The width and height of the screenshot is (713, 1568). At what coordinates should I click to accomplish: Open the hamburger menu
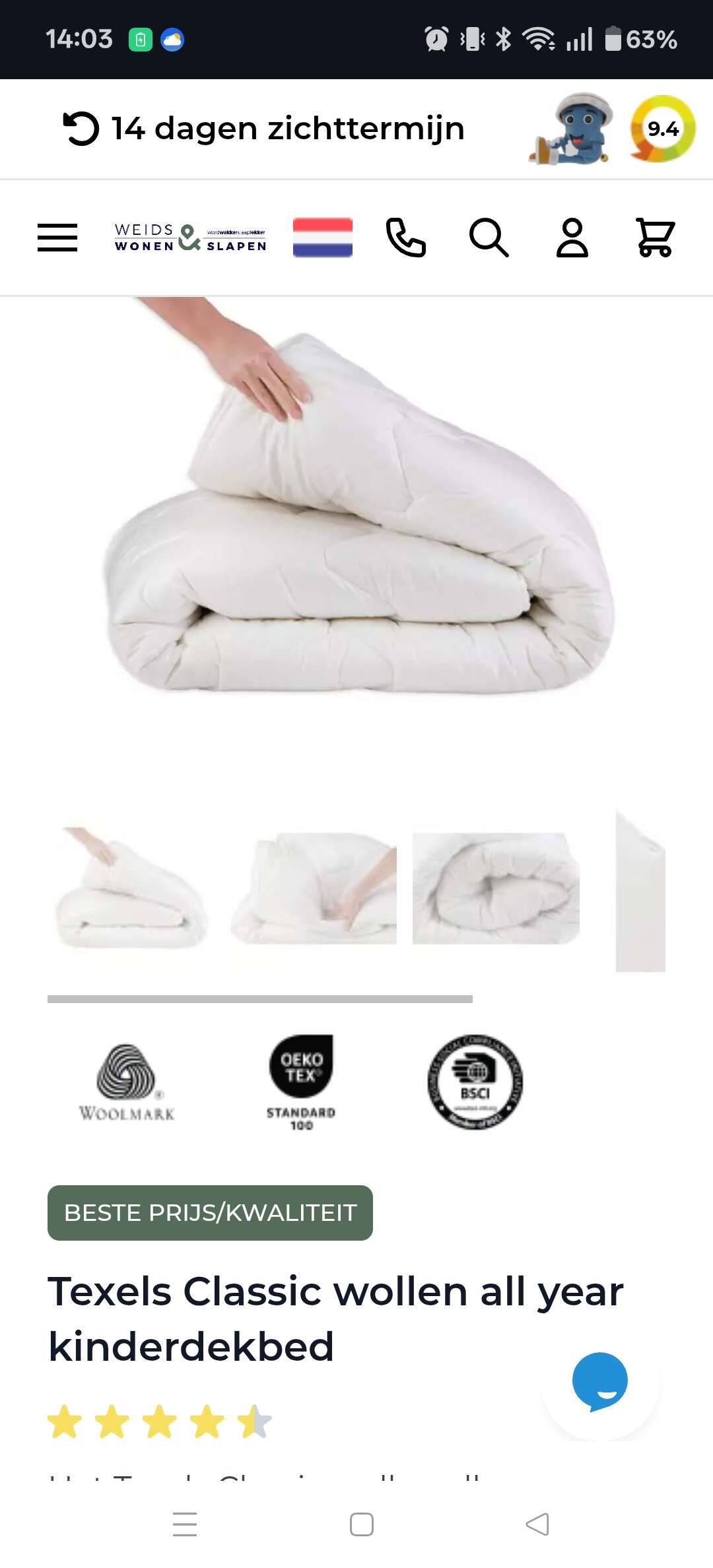click(57, 238)
